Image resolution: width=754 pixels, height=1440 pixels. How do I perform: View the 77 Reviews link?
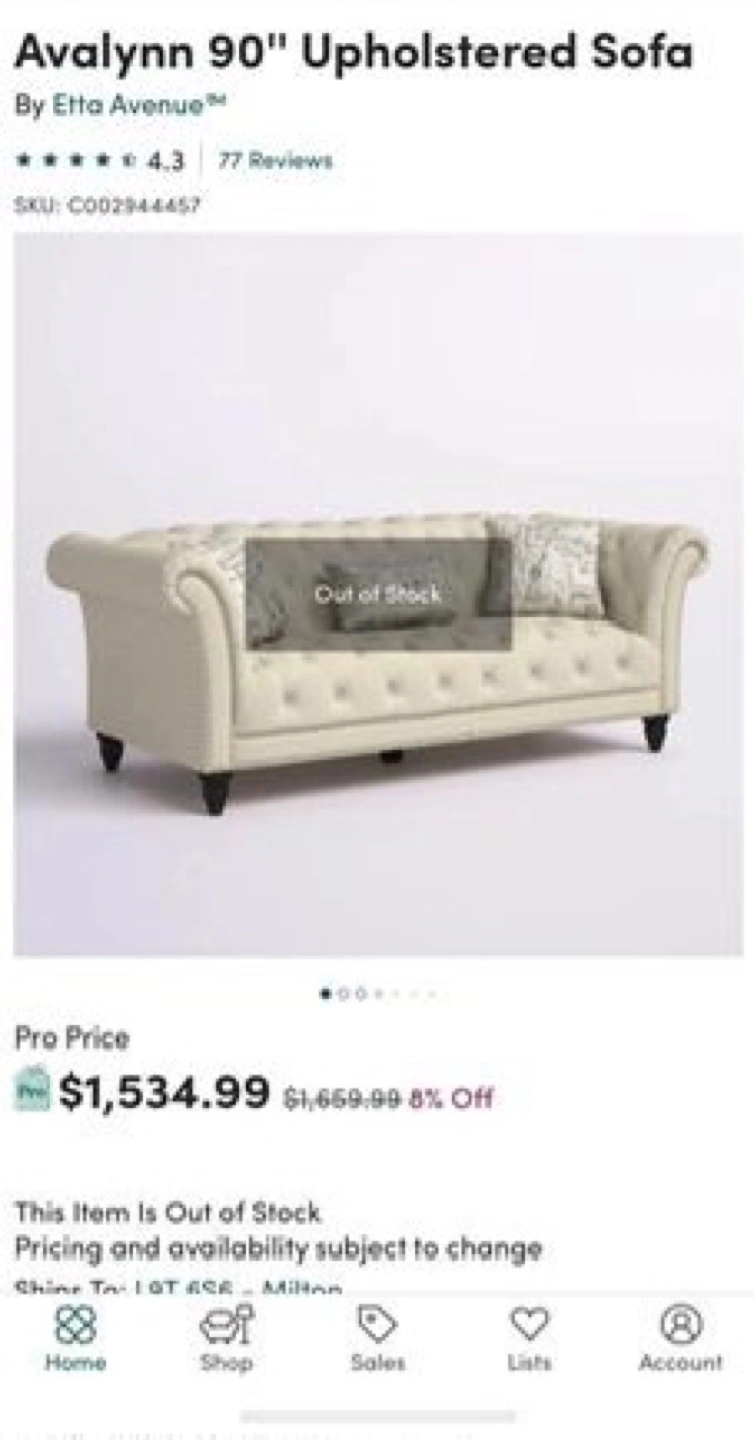(275, 160)
